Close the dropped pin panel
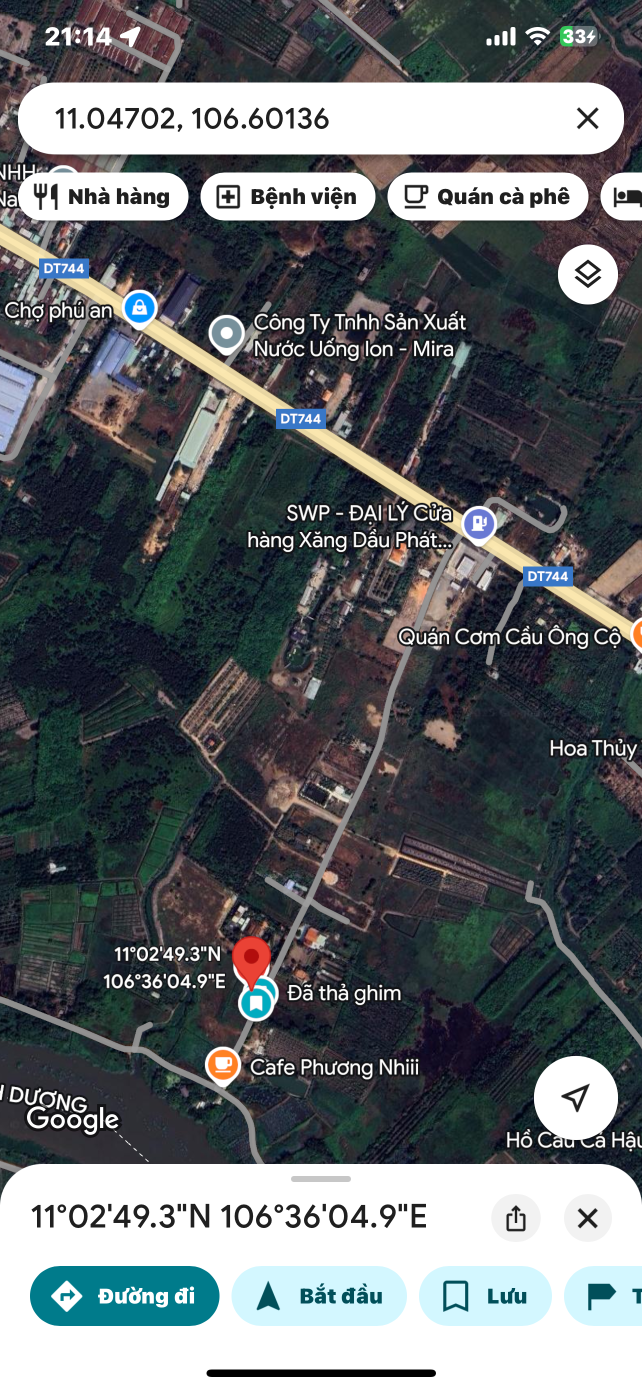The width and height of the screenshot is (642, 1389). (x=587, y=1218)
